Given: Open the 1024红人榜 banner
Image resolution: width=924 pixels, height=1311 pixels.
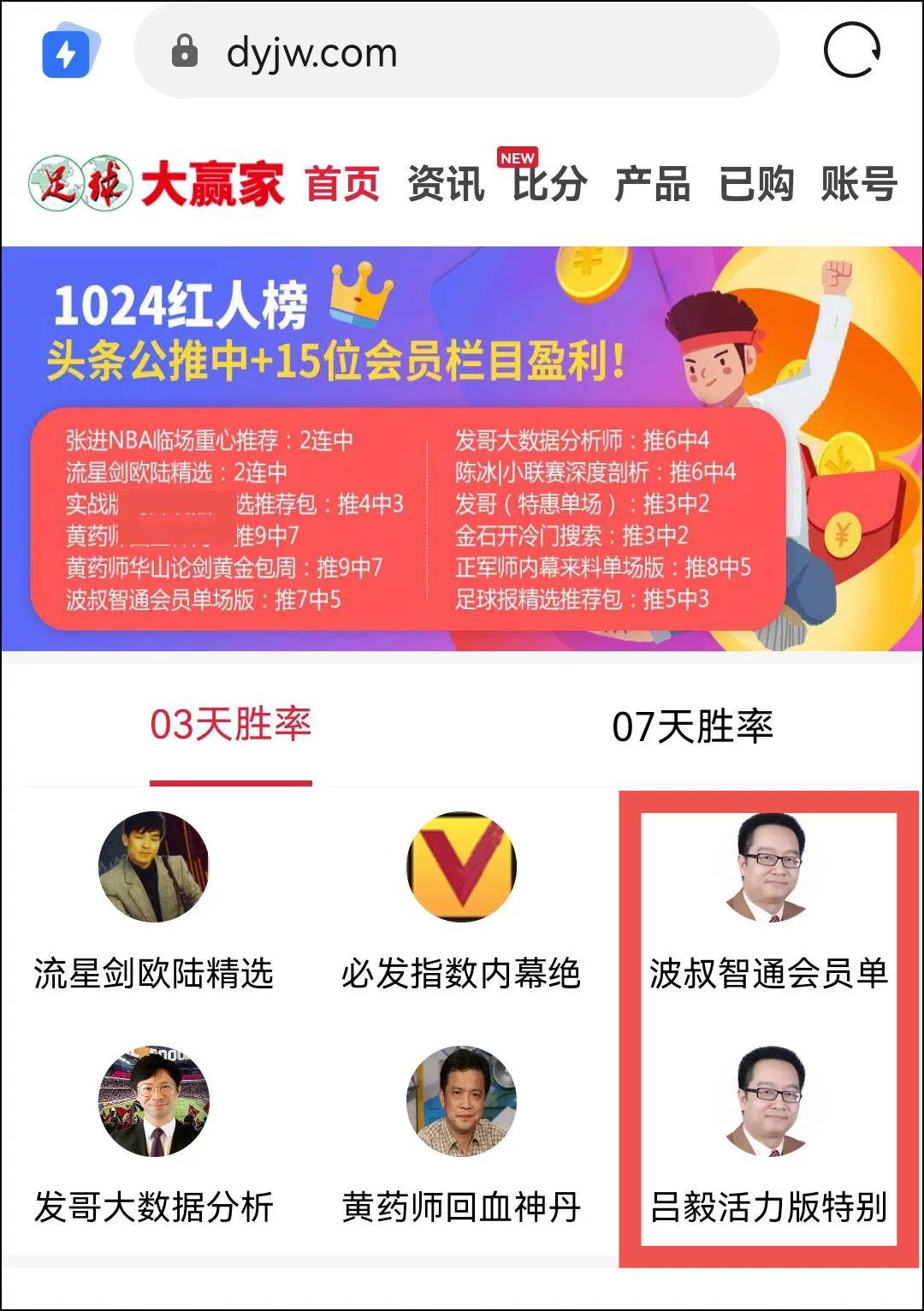Looking at the screenshot, I should tap(462, 448).
